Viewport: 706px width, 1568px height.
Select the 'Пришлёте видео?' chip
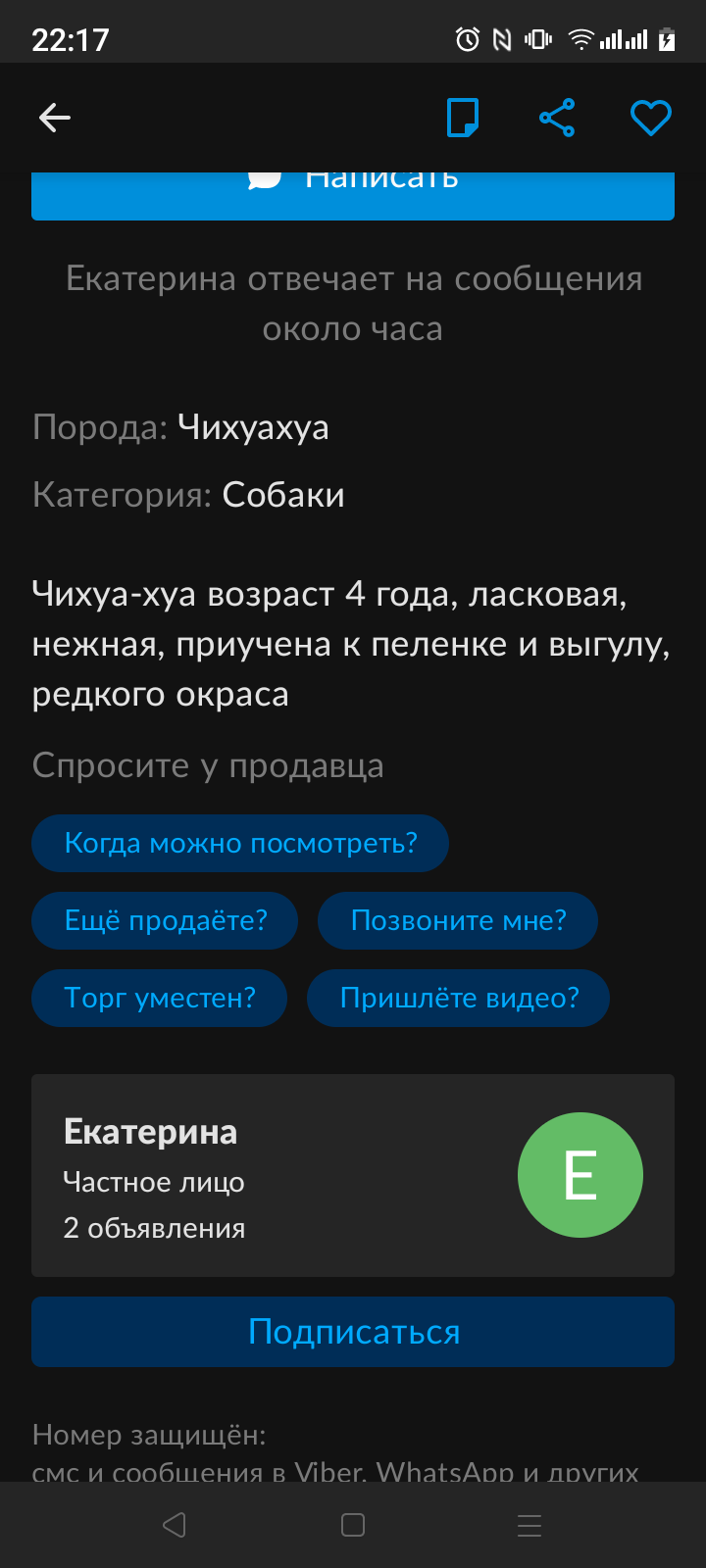point(459,998)
